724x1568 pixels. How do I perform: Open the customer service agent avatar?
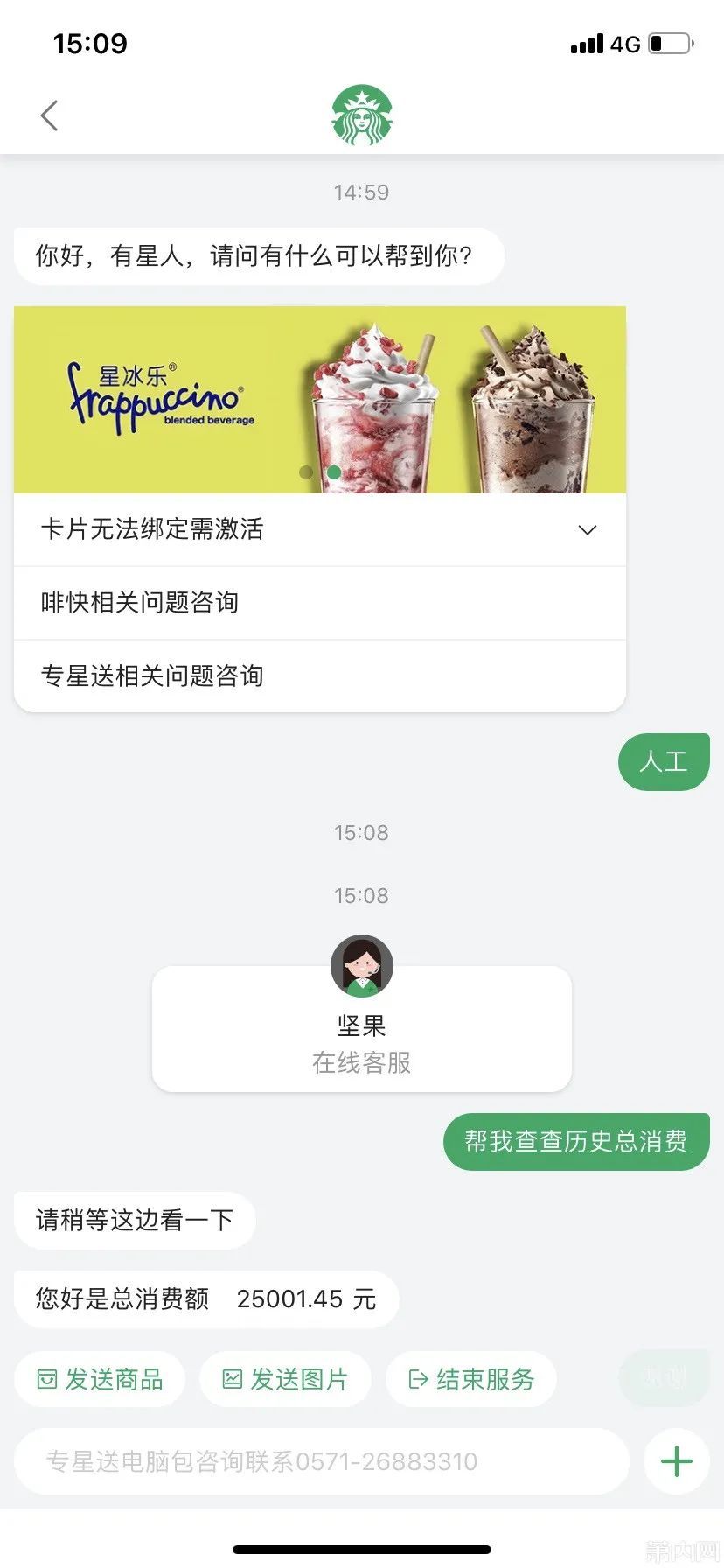pyautogui.click(x=361, y=965)
